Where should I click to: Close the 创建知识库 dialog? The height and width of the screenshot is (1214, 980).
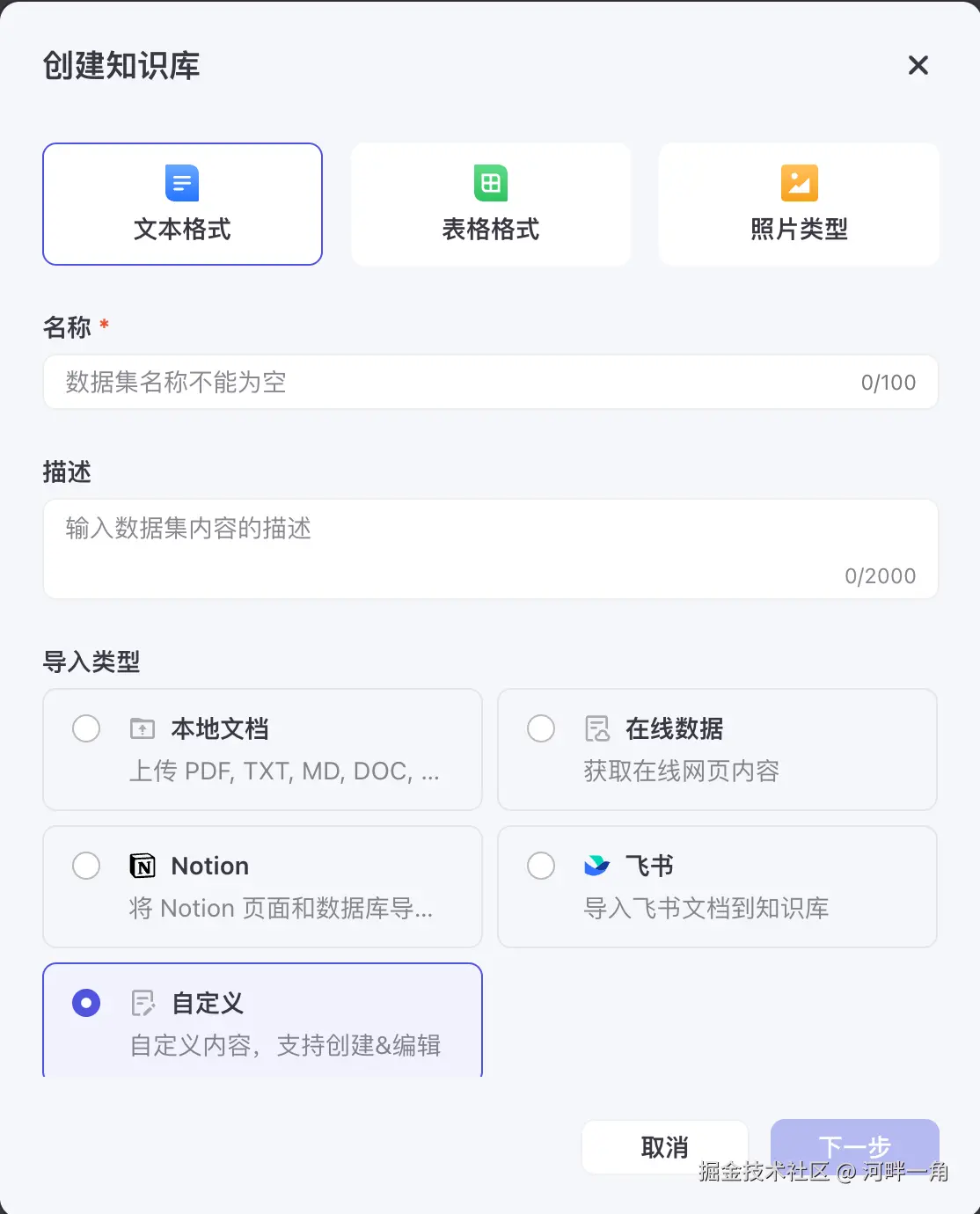pos(918,65)
